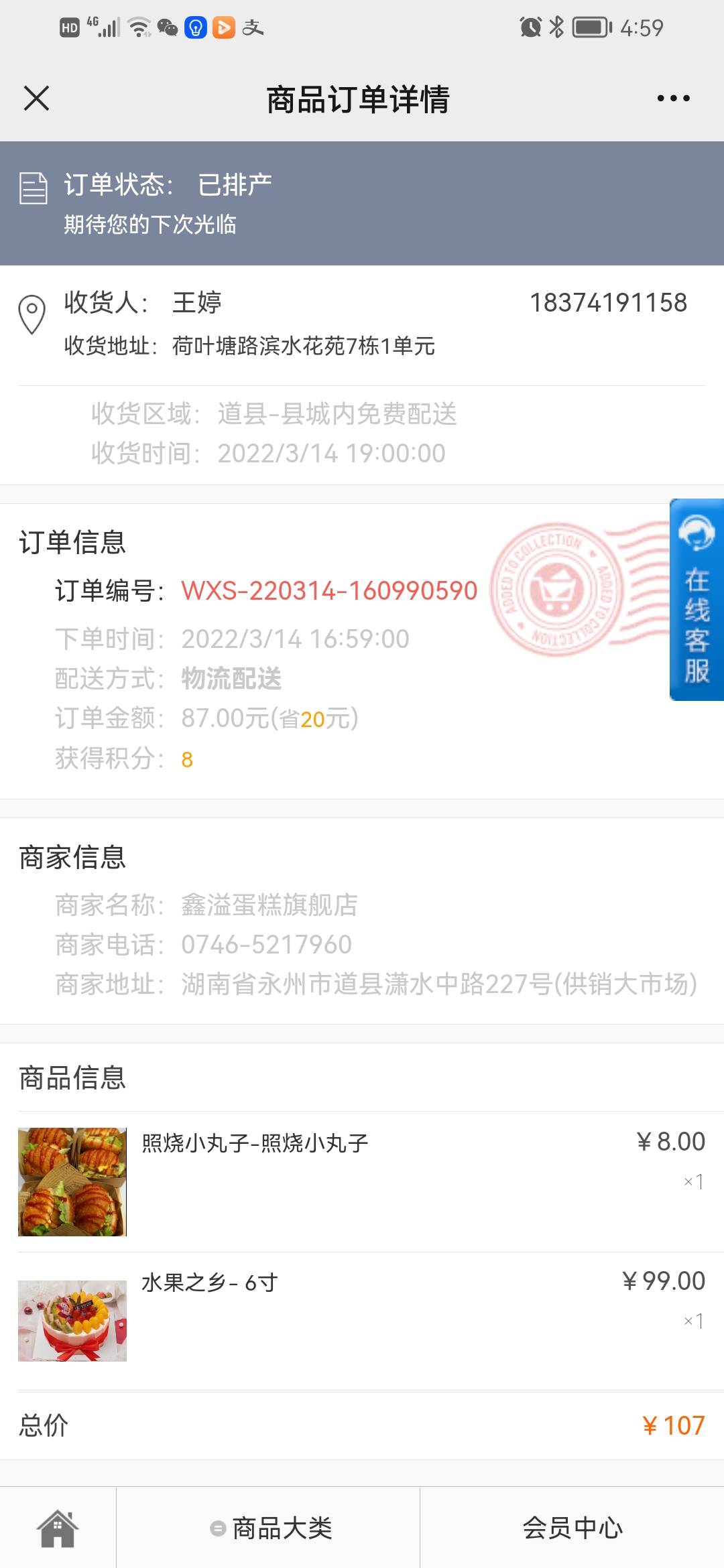The image size is (724, 1568).
Task: Call the merchant number 0746-5217960
Action: coord(266,945)
